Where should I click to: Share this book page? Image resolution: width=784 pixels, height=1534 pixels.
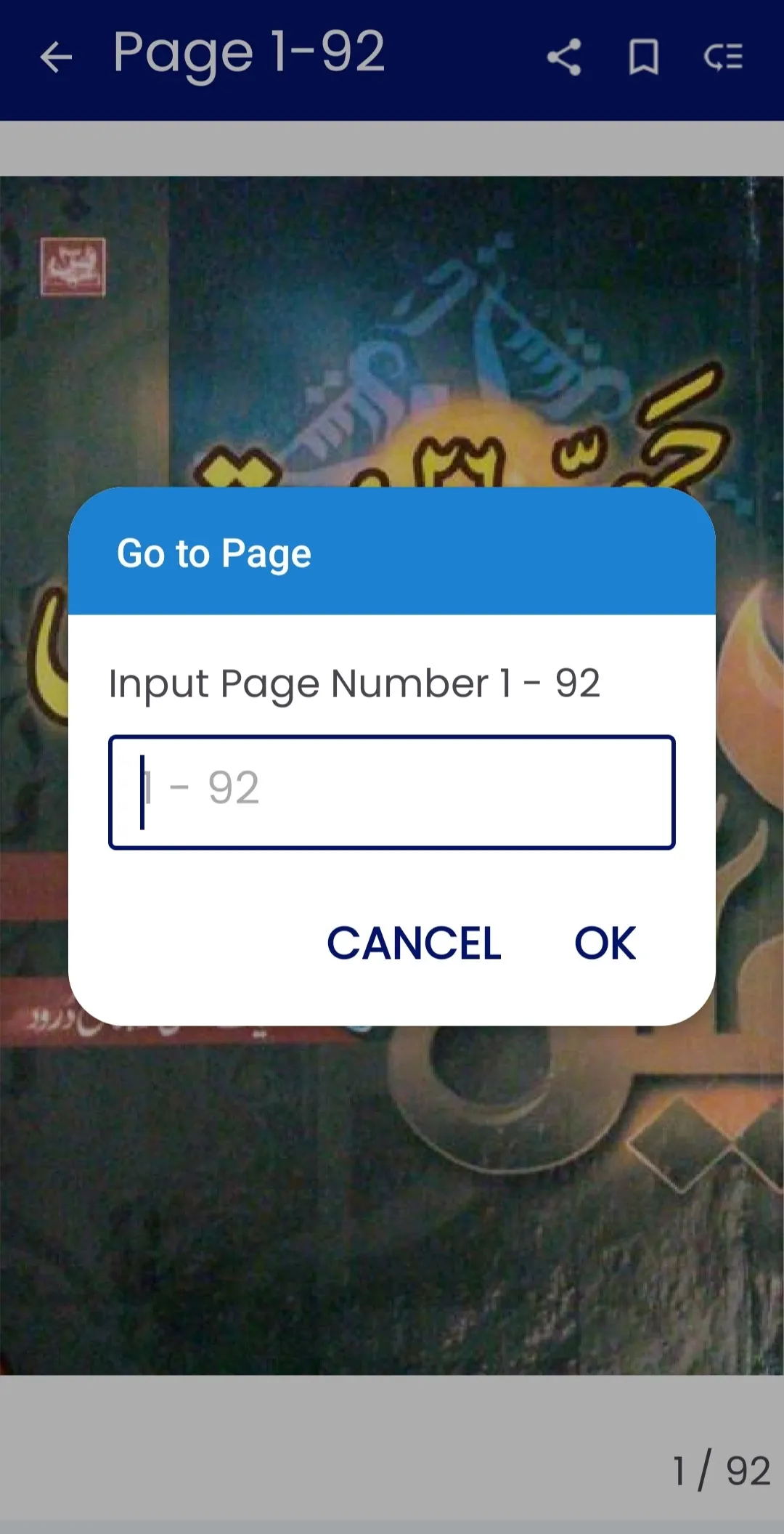(x=564, y=57)
